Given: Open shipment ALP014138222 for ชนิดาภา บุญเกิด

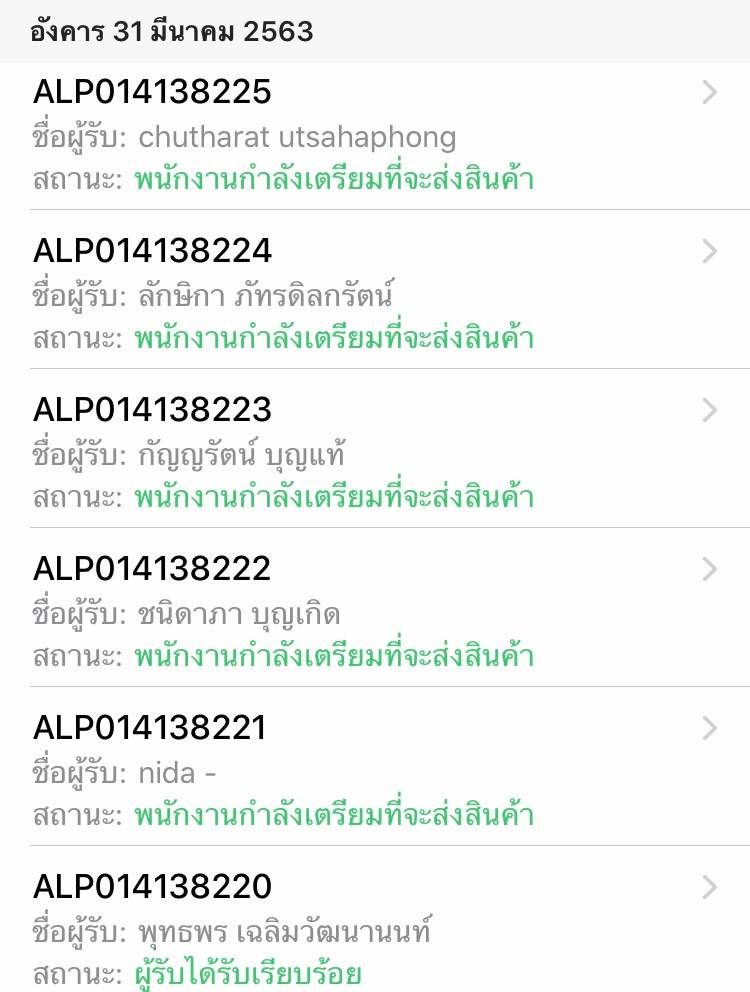Looking at the screenshot, I should click(374, 612).
